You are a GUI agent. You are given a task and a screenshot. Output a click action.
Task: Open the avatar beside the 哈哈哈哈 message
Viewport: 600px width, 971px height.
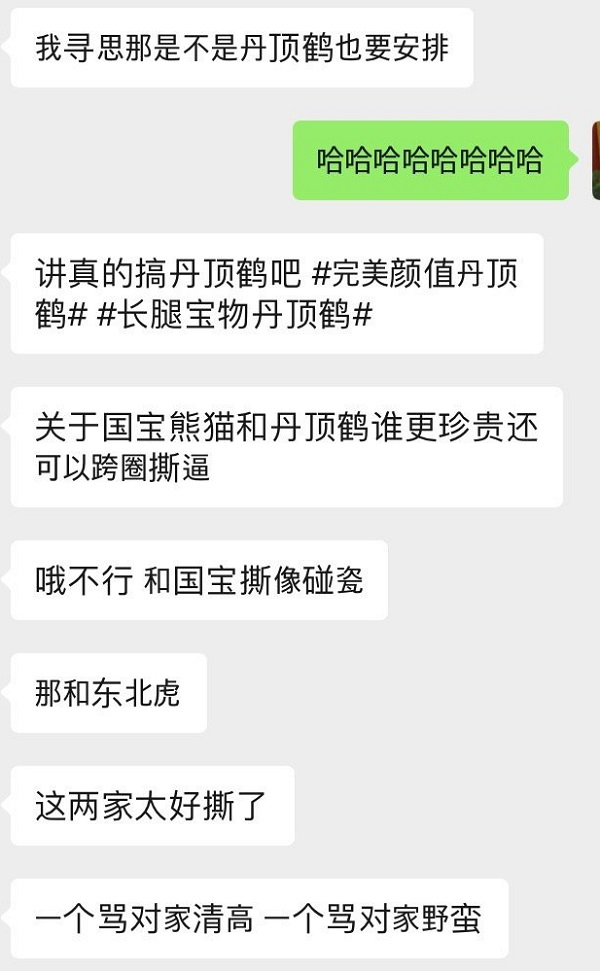pos(596,160)
